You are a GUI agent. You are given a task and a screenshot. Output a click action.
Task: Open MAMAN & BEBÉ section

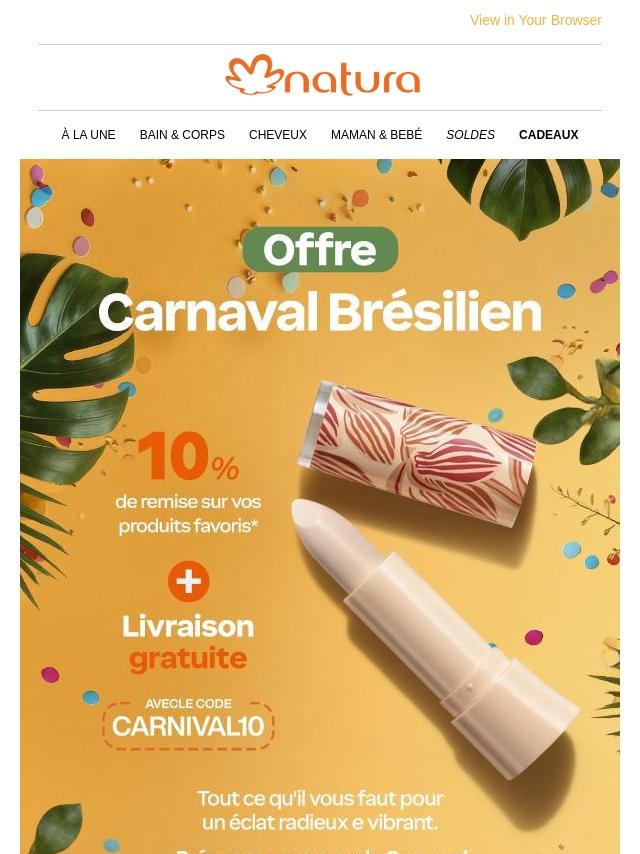pos(376,135)
